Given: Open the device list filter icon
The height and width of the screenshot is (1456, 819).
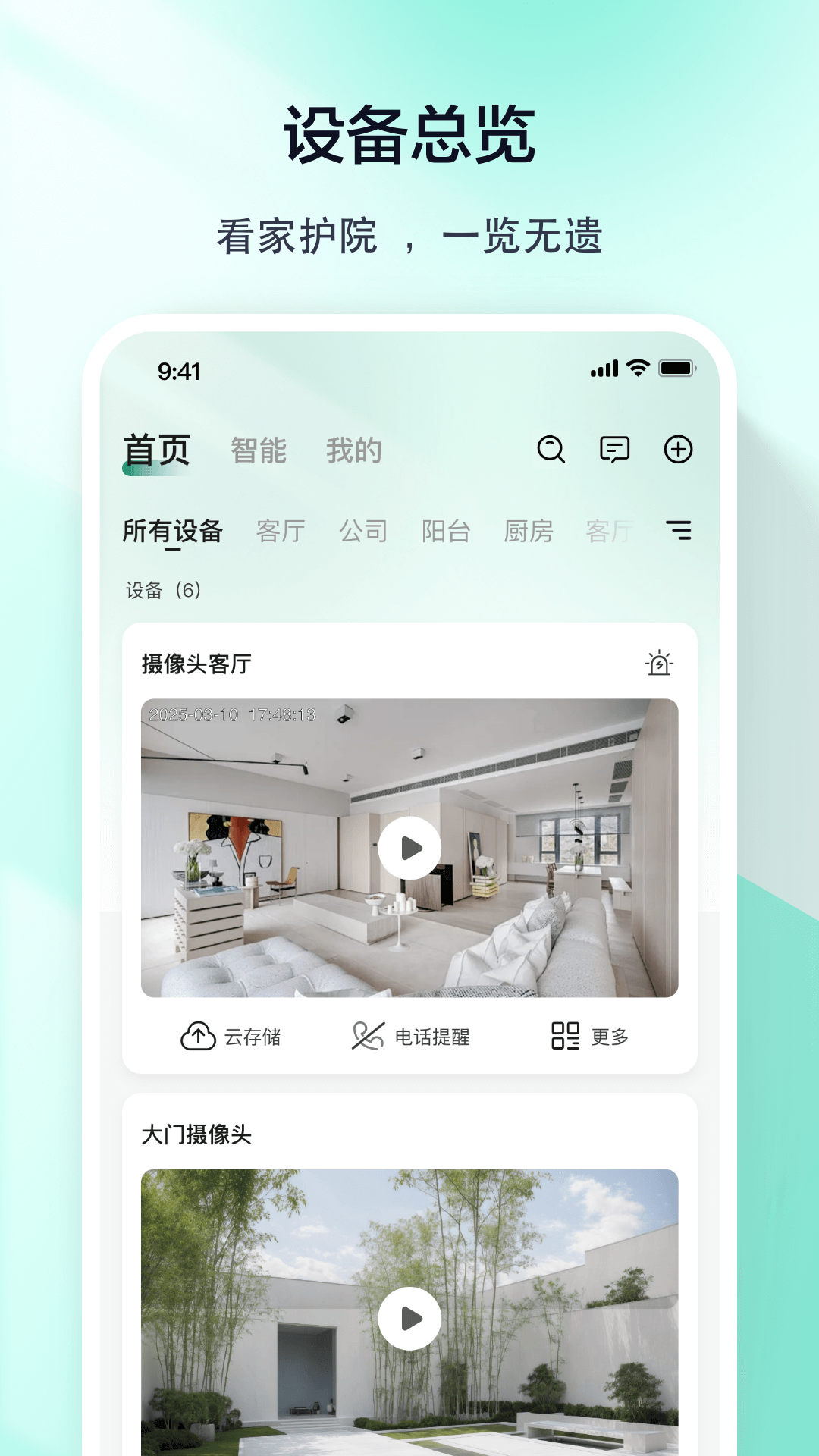Looking at the screenshot, I should click(x=681, y=532).
